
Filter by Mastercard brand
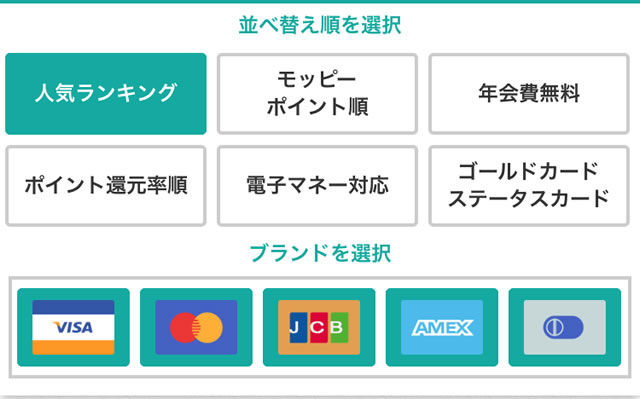click(x=196, y=327)
